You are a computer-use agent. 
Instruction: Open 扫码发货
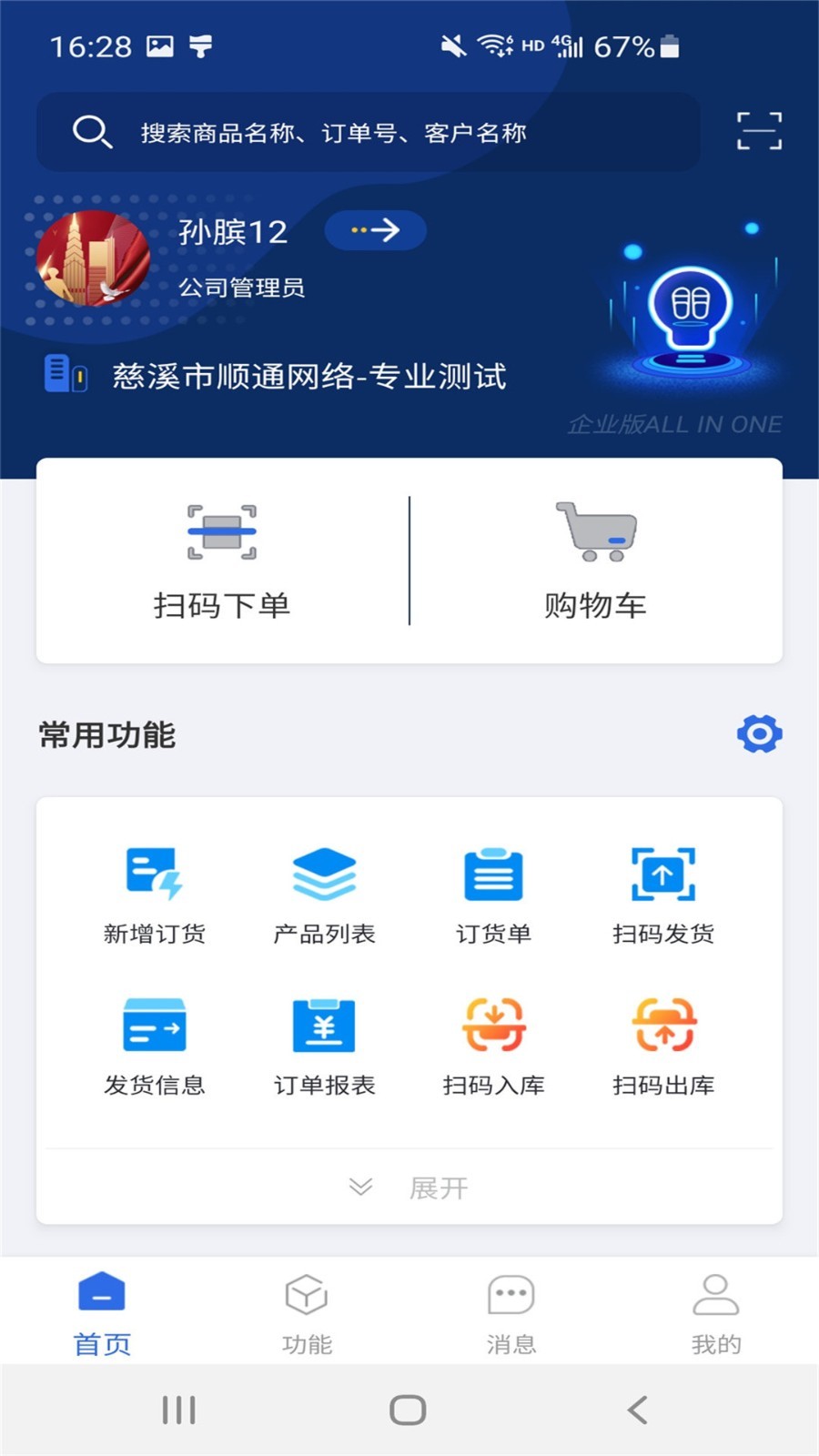[x=663, y=895]
